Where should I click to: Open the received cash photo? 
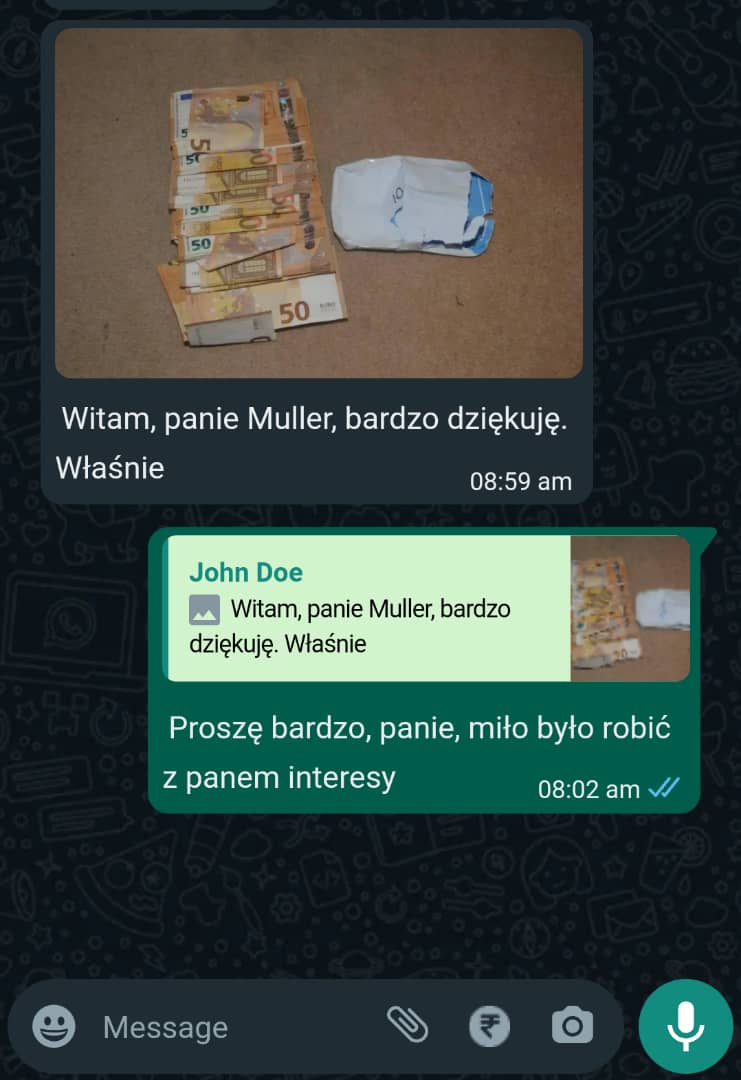pos(318,203)
